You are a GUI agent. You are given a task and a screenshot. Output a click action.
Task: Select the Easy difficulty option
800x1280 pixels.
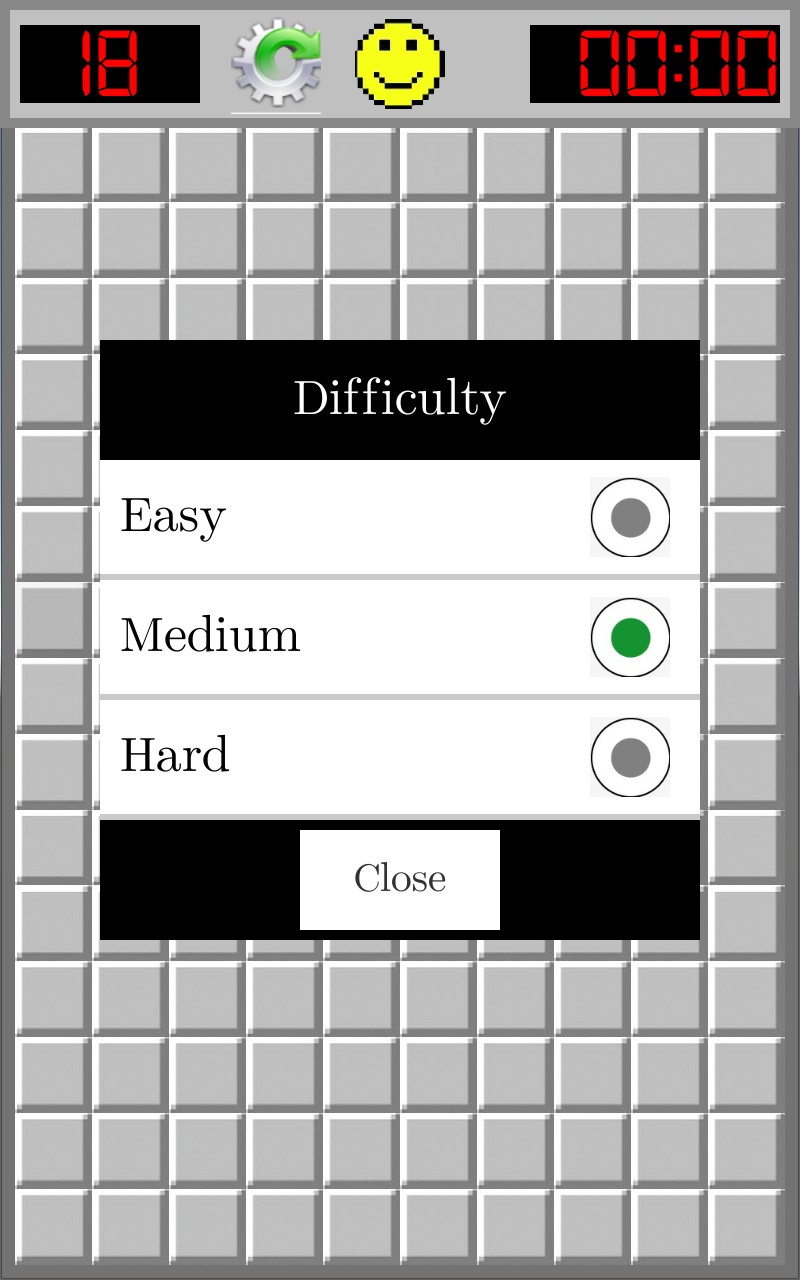pos(630,517)
